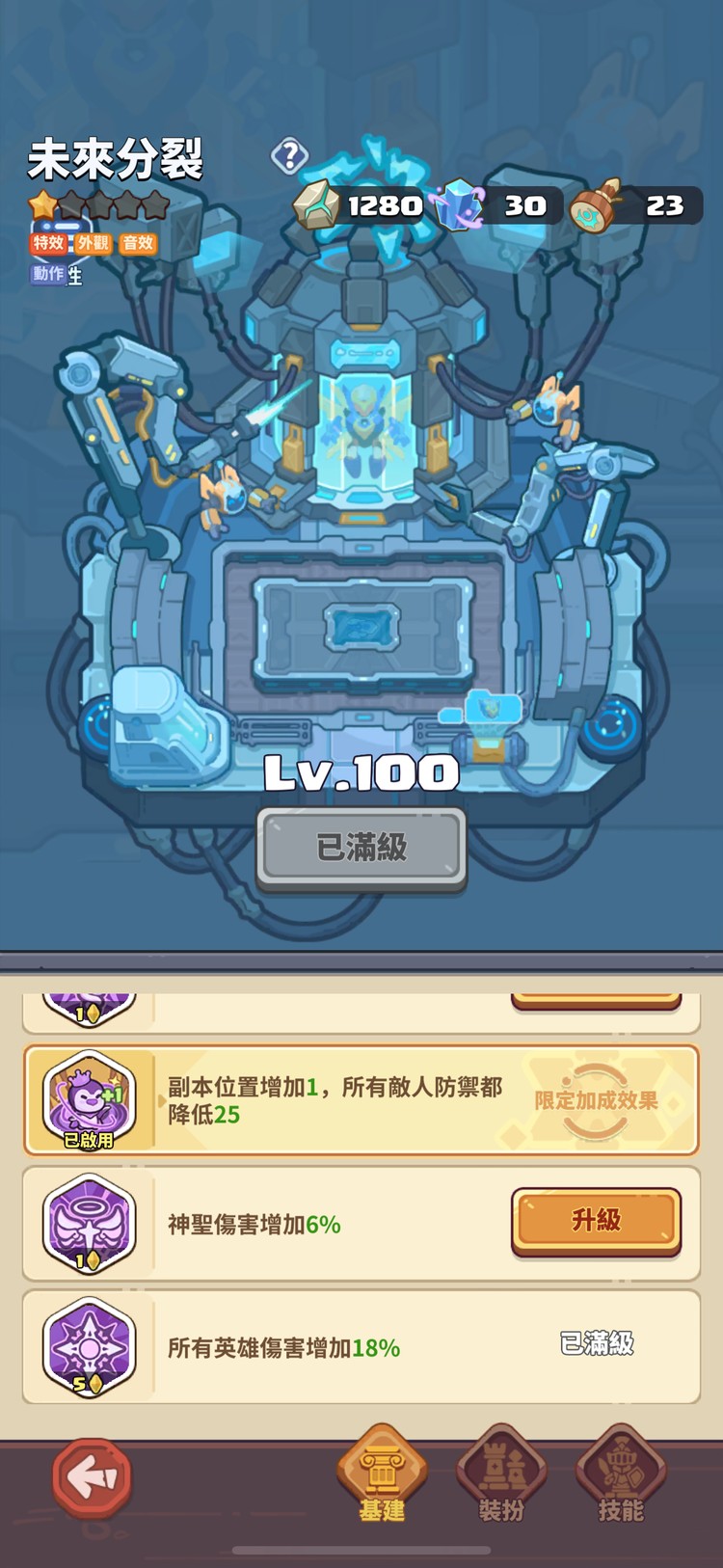Select the 外觀 tag
Image resolution: width=723 pixels, height=1568 pixels.
94,243
